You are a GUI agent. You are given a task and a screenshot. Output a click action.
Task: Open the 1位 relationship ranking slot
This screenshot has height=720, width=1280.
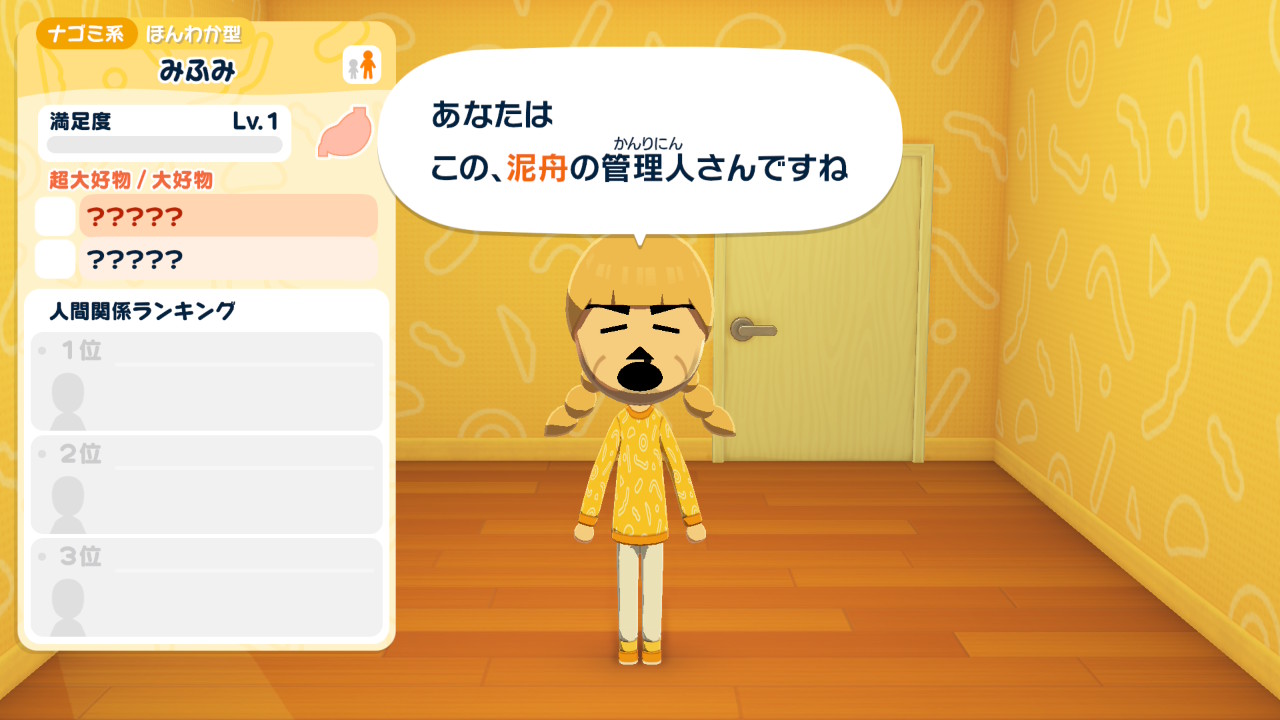click(207, 381)
